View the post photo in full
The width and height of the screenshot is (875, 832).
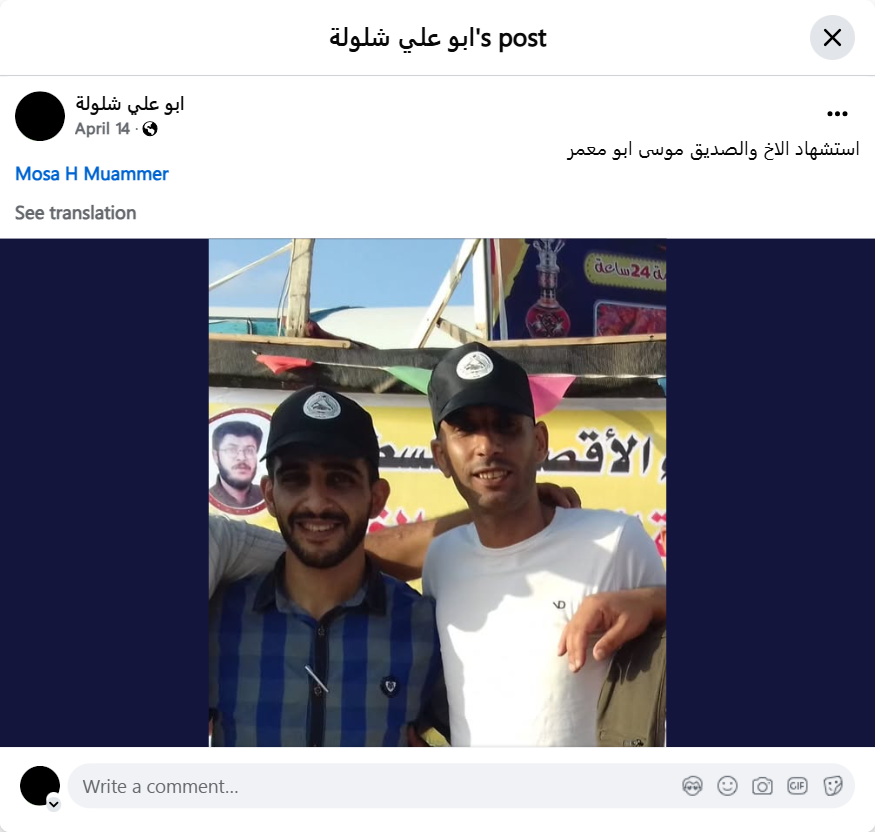(x=437, y=492)
